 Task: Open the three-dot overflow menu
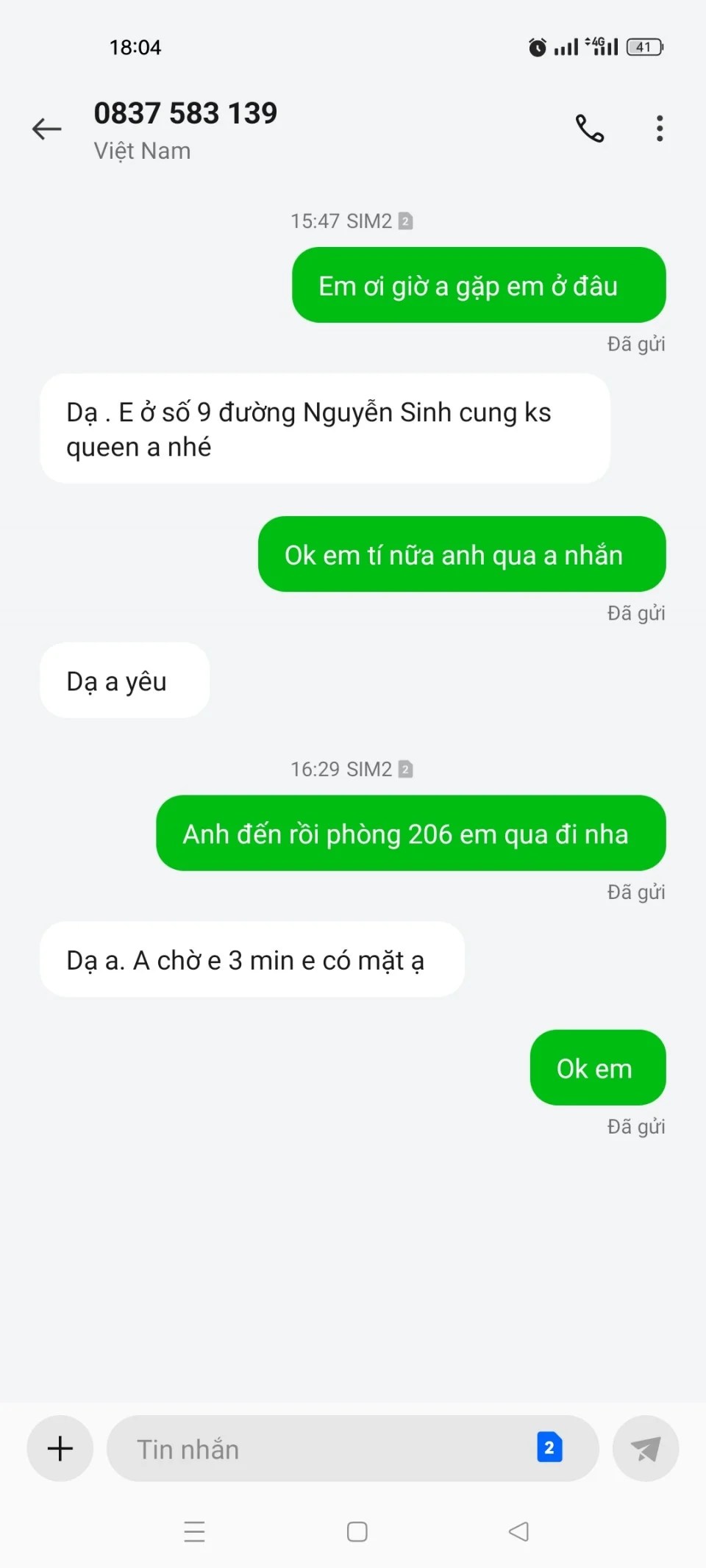(x=660, y=129)
